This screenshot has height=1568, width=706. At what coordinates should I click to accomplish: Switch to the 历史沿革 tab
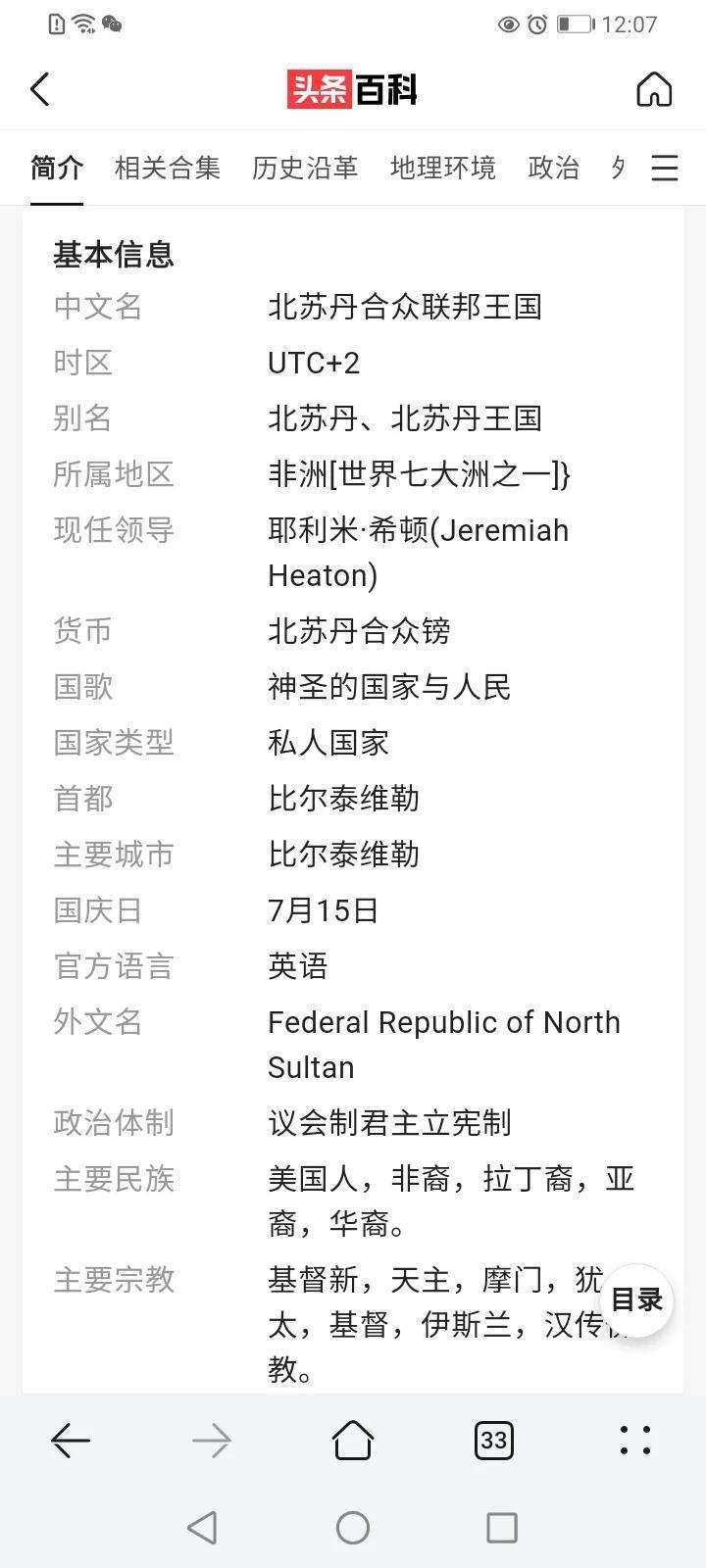tap(304, 168)
